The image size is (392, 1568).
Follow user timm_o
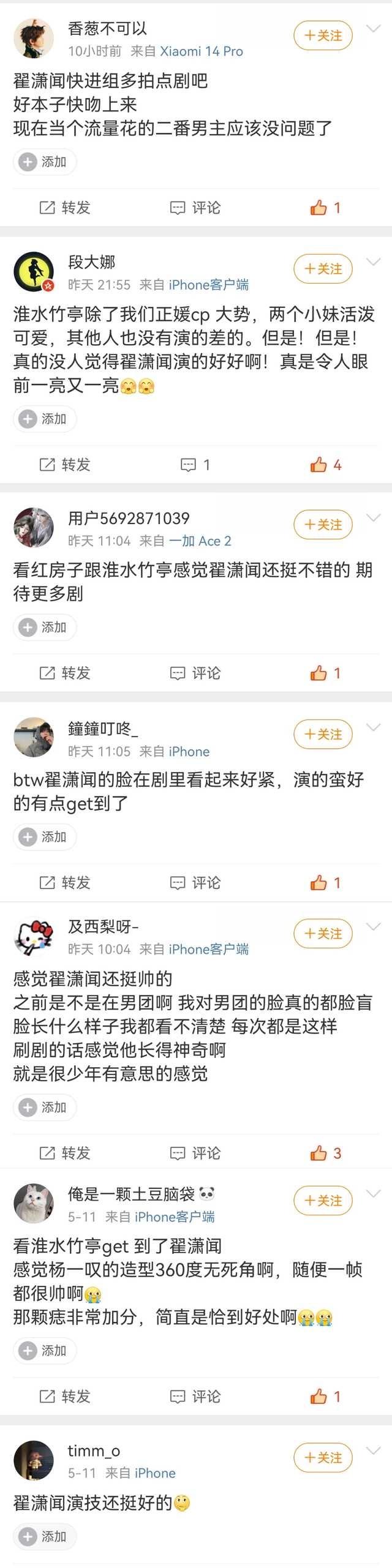[323, 1458]
